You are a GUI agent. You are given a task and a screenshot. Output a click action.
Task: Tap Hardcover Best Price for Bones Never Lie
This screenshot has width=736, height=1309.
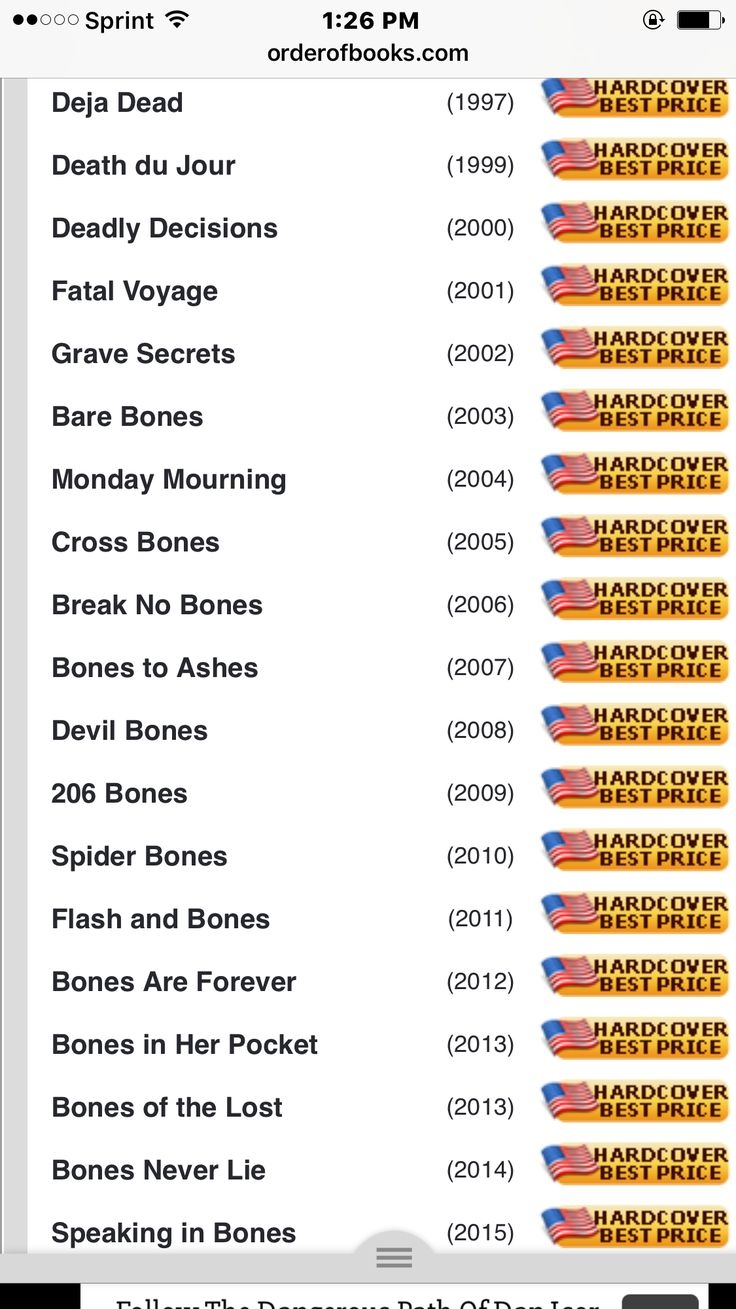point(635,1164)
